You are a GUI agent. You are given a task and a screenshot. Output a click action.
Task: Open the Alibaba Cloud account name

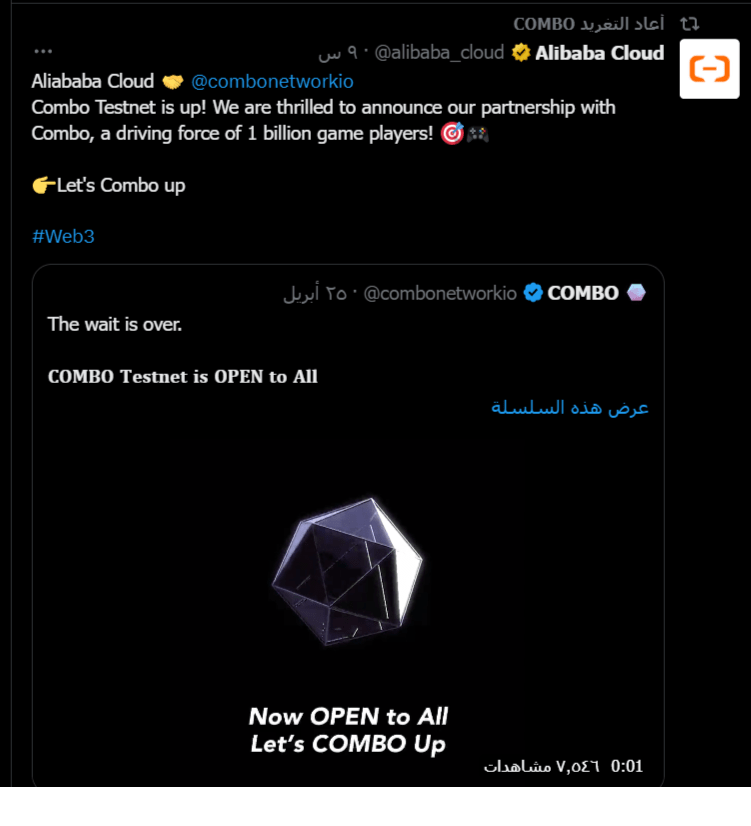[599, 53]
